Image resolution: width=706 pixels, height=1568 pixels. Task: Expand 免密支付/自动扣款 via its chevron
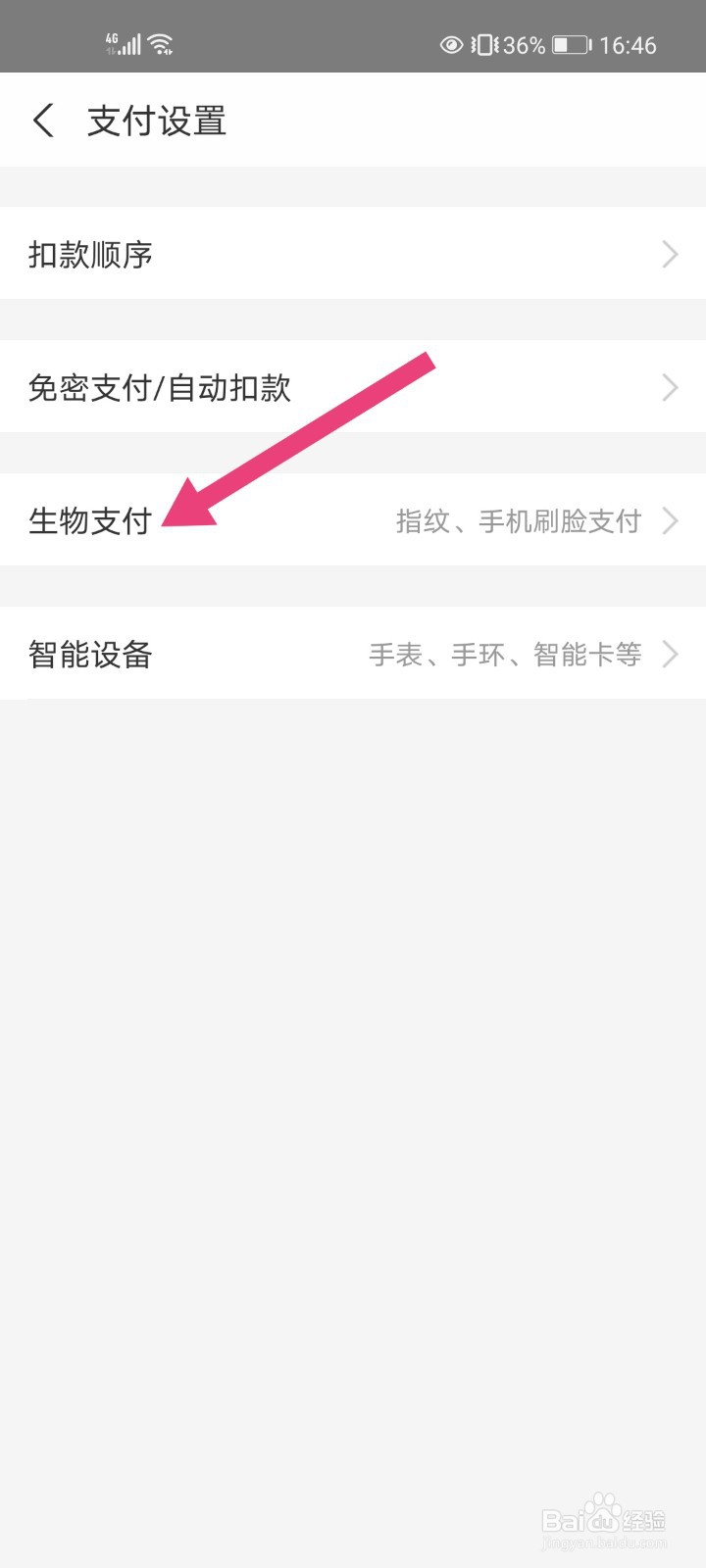pyautogui.click(x=671, y=388)
